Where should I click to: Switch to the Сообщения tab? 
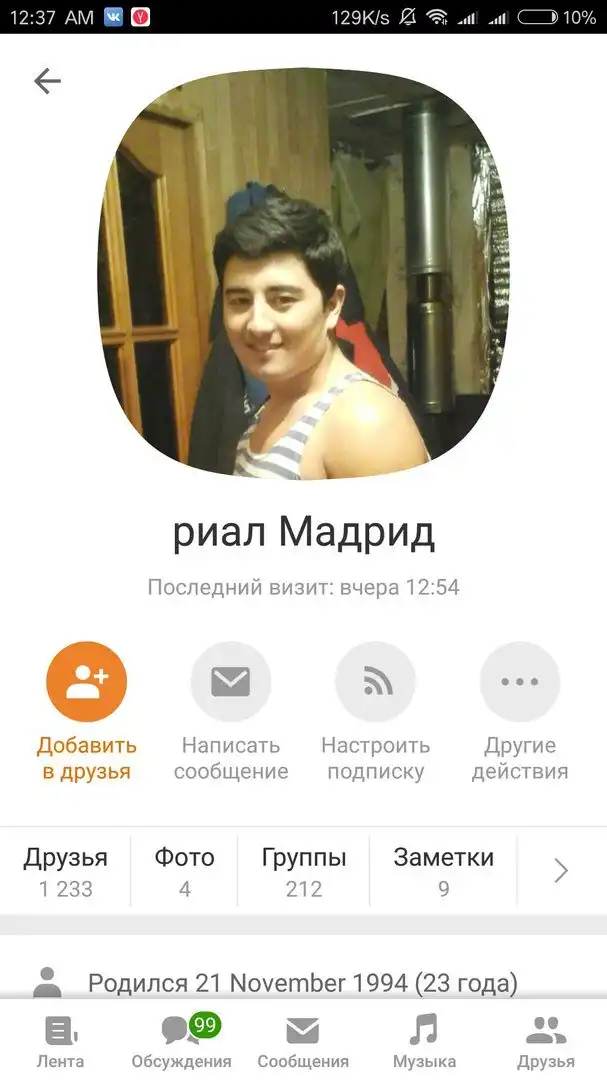pyautogui.click(x=303, y=1041)
